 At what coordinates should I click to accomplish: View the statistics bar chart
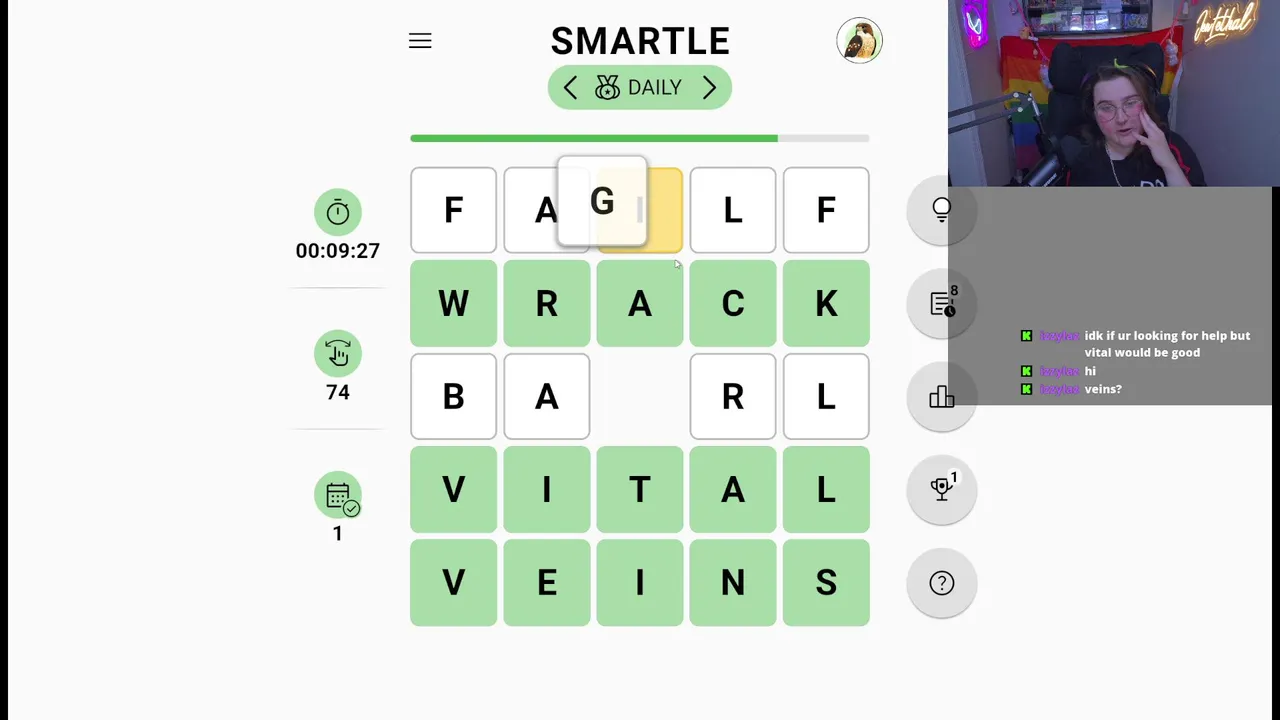941,397
